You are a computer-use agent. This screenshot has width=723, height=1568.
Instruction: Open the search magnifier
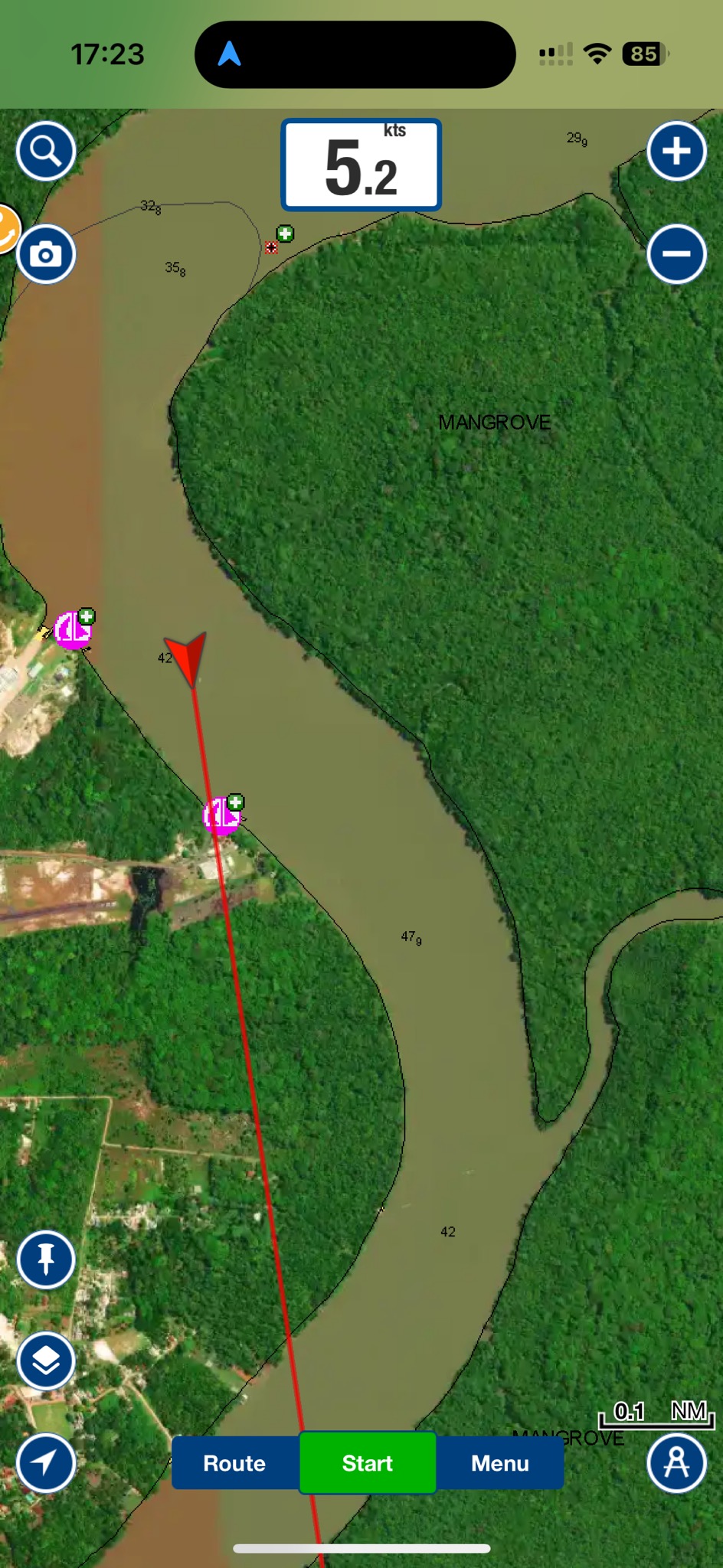pyautogui.click(x=46, y=151)
